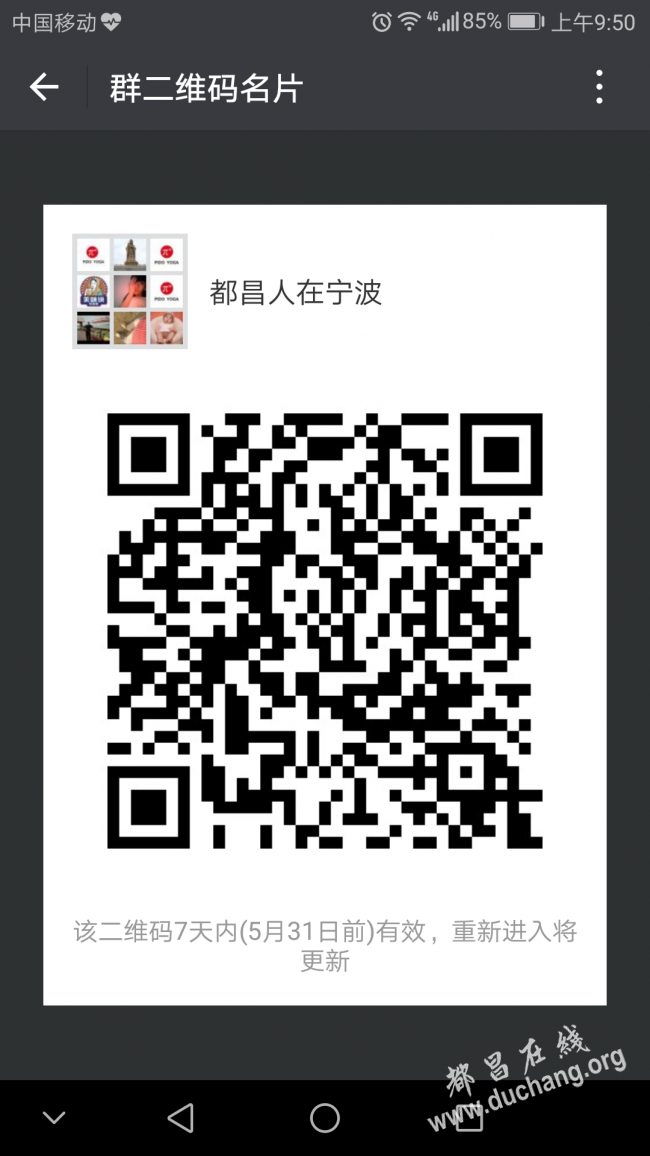Tap the system back triangle button

pos(181,1118)
